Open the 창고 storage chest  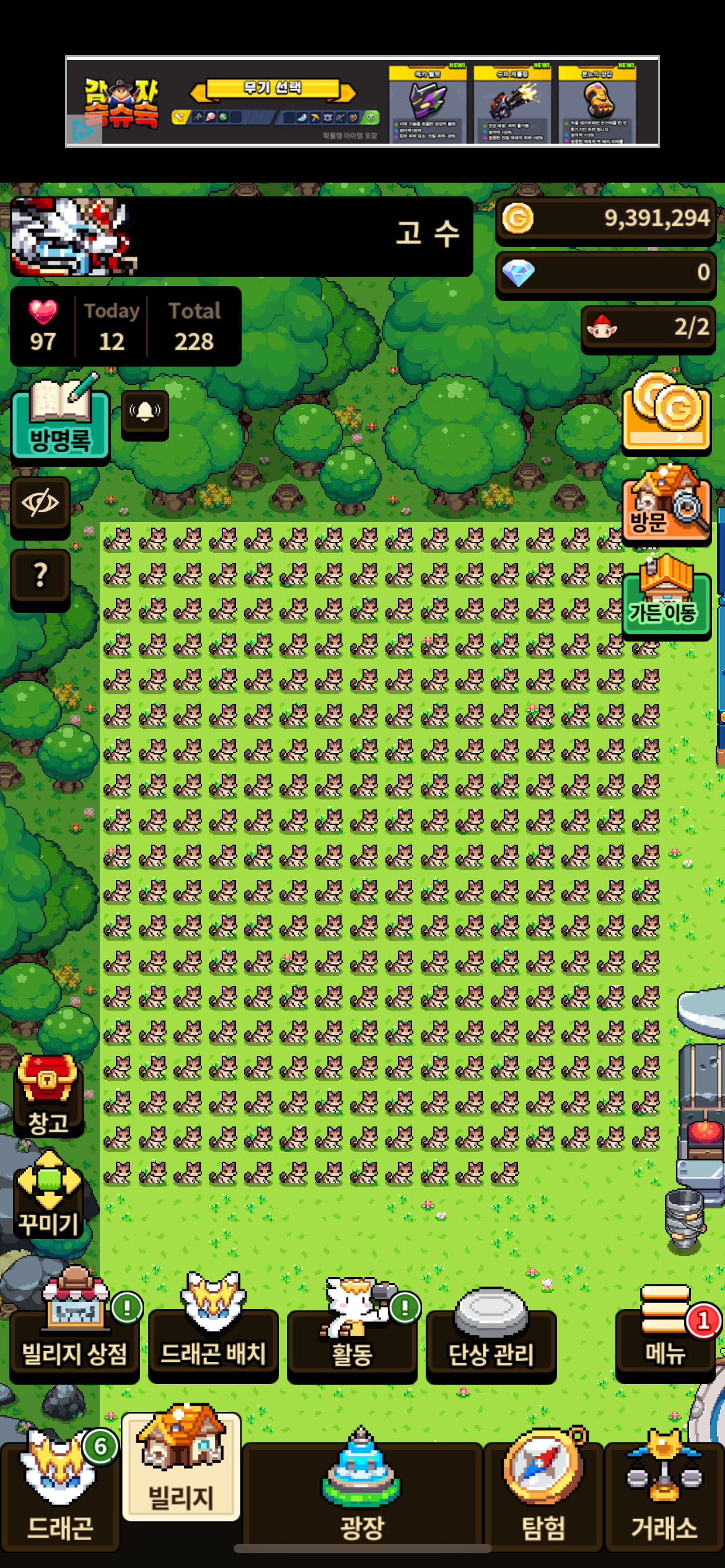coord(48,1095)
